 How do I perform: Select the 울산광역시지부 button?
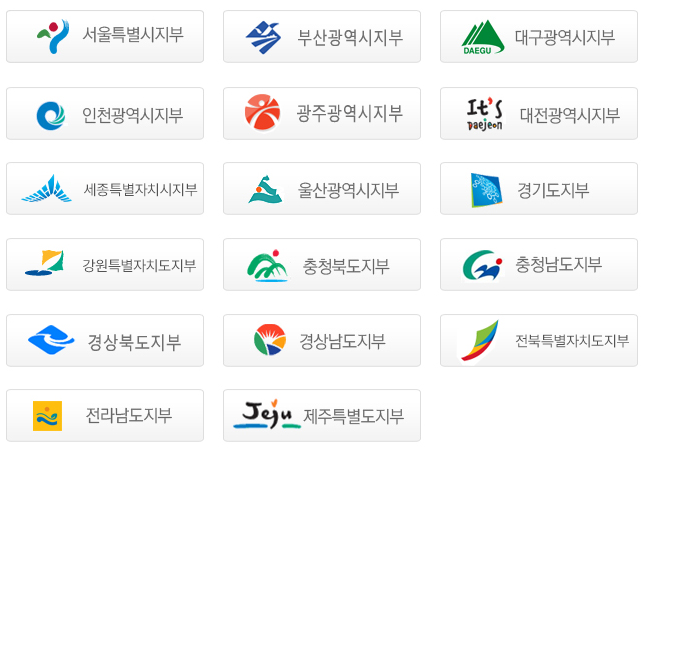click(x=322, y=188)
